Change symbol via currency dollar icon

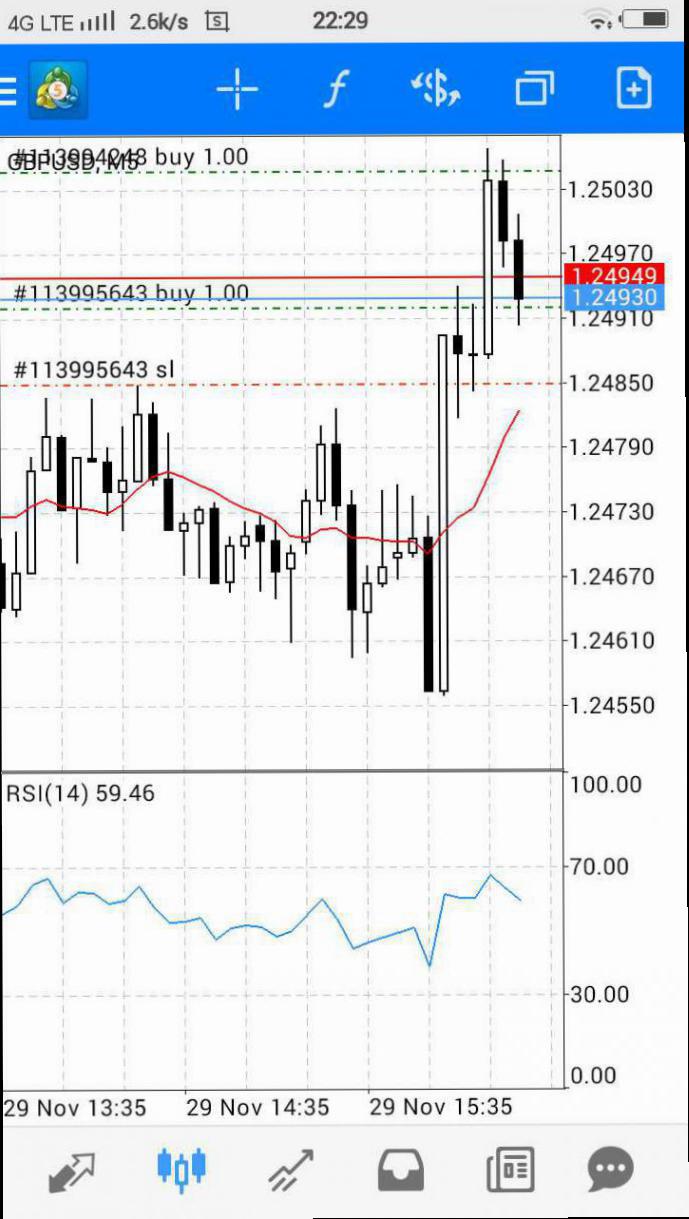coord(436,90)
